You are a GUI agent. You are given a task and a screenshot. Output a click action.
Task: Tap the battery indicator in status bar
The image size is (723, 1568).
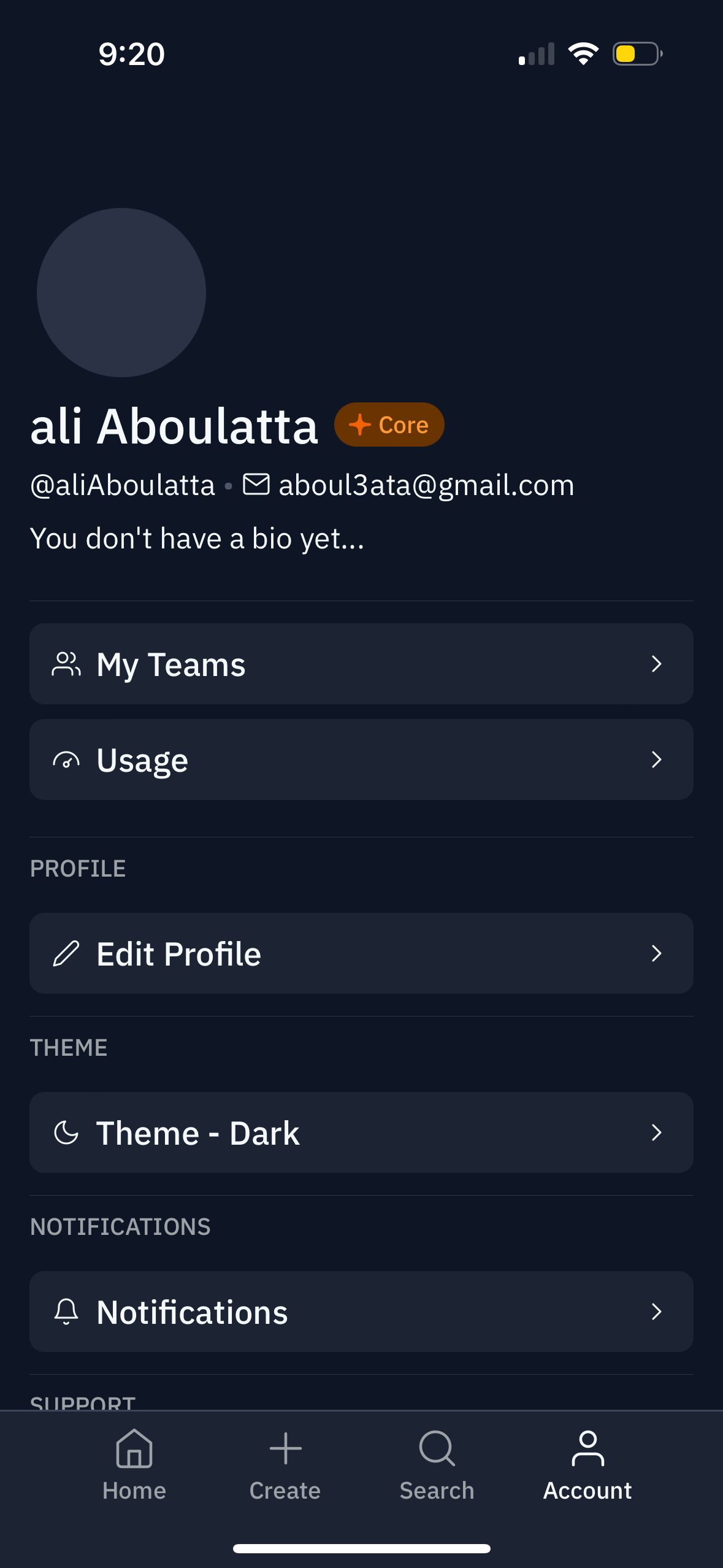pyautogui.click(x=635, y=54)
